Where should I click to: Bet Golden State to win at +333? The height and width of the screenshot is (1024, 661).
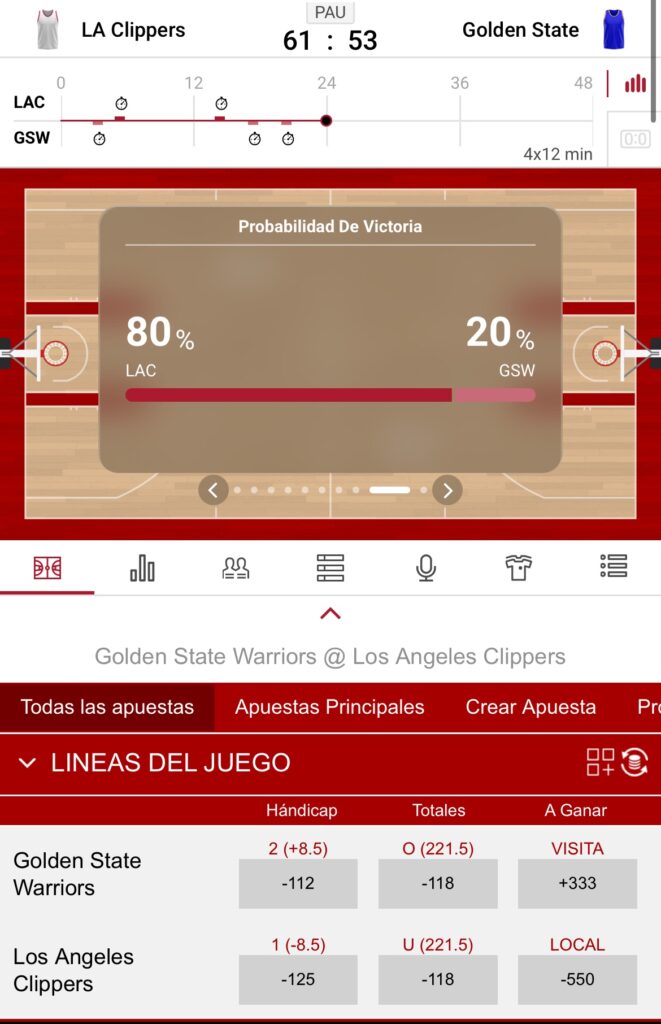pyautogui.click(x=577, y=883)
